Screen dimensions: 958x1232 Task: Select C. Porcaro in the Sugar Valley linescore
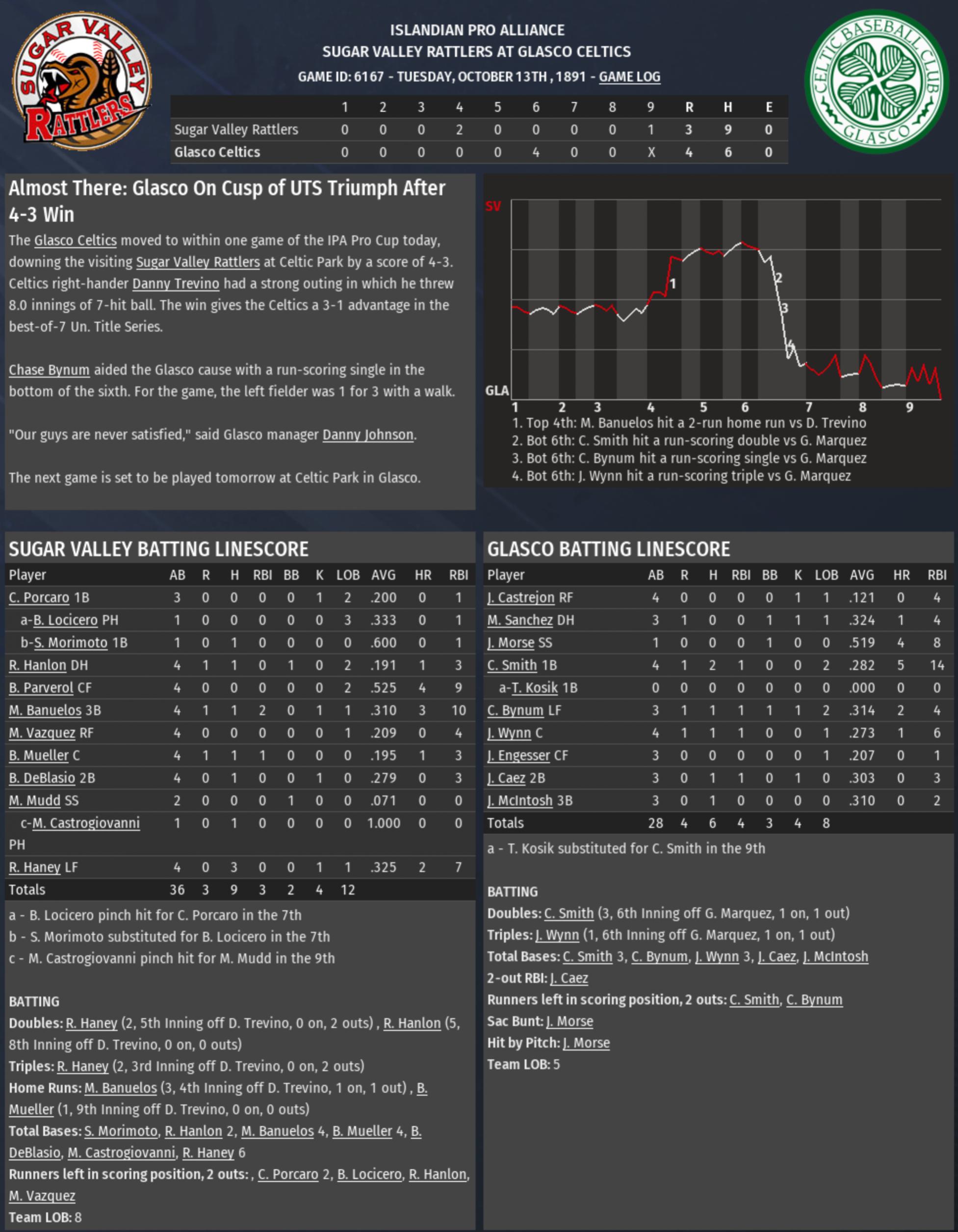[x=39, y=598]
